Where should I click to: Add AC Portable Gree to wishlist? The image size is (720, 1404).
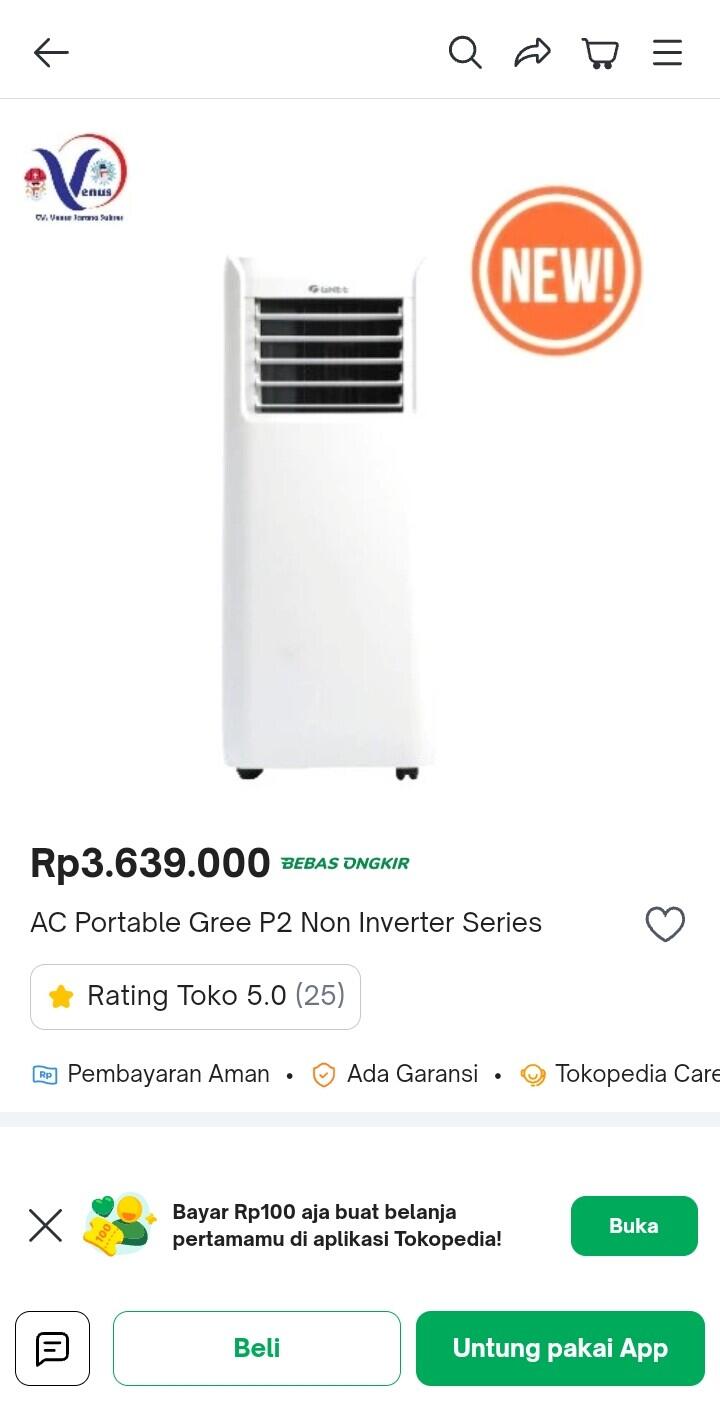[x=665, y=924]
